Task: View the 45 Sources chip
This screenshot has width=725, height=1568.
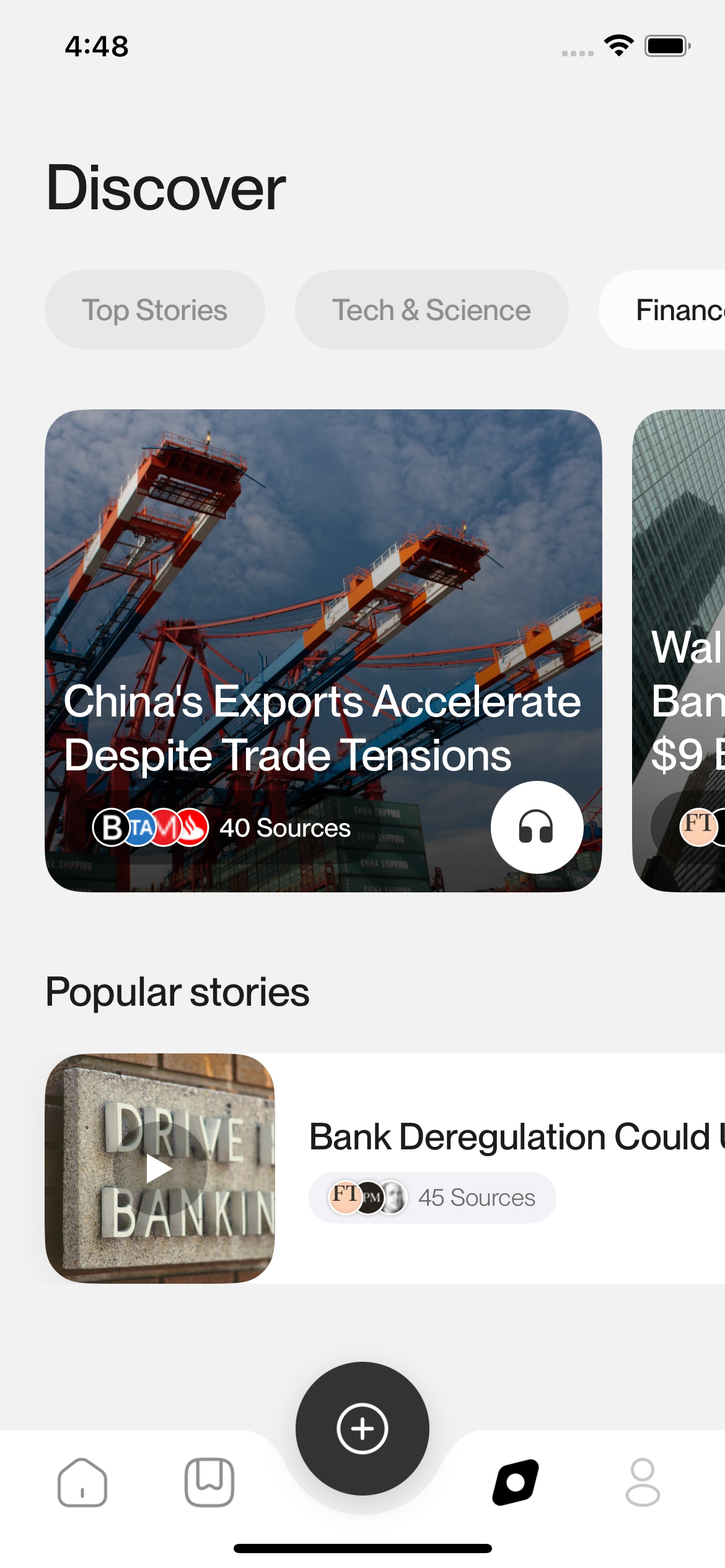Action: [x=432, y=1198]
